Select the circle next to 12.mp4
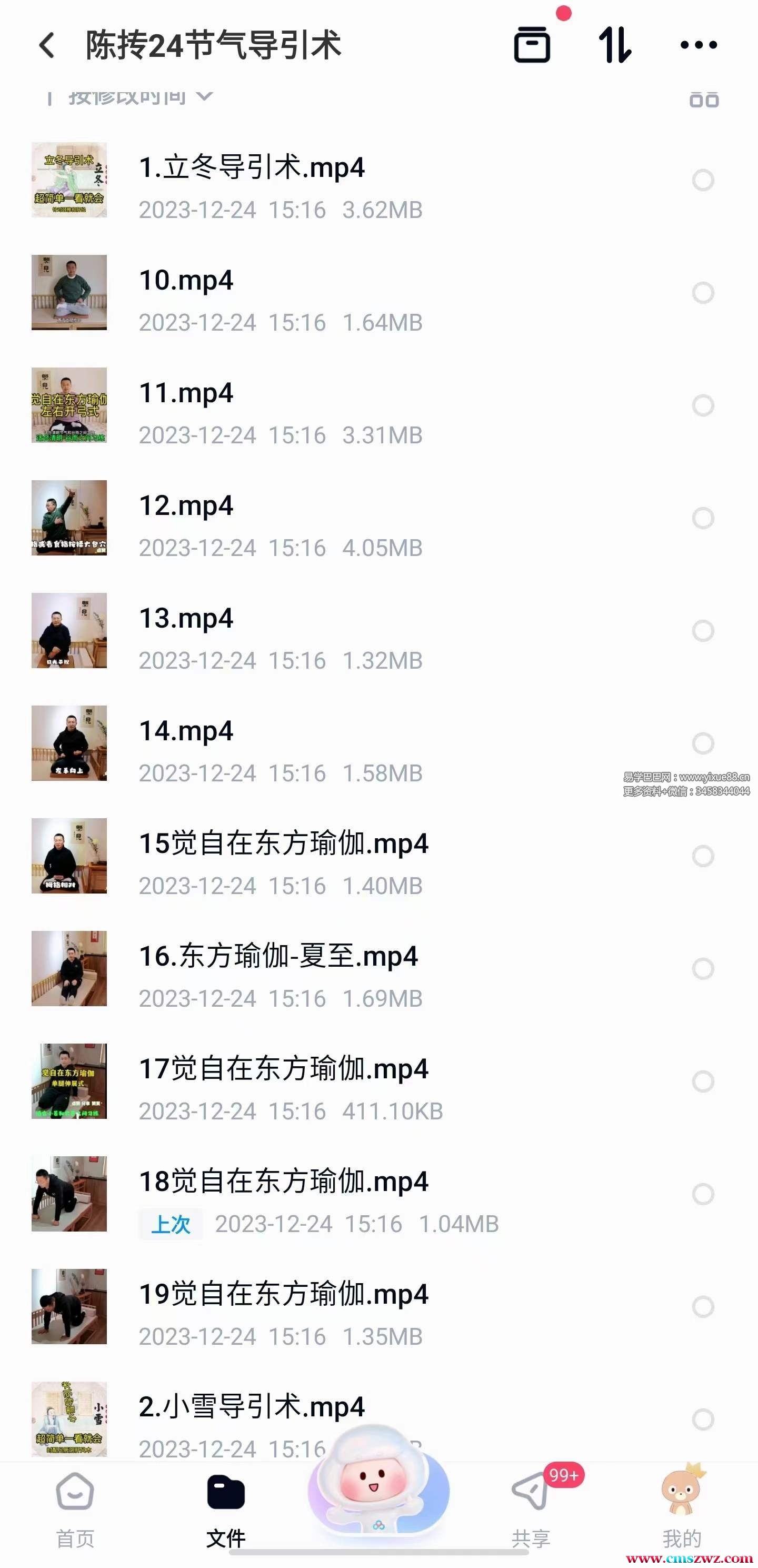 [703, 518]
